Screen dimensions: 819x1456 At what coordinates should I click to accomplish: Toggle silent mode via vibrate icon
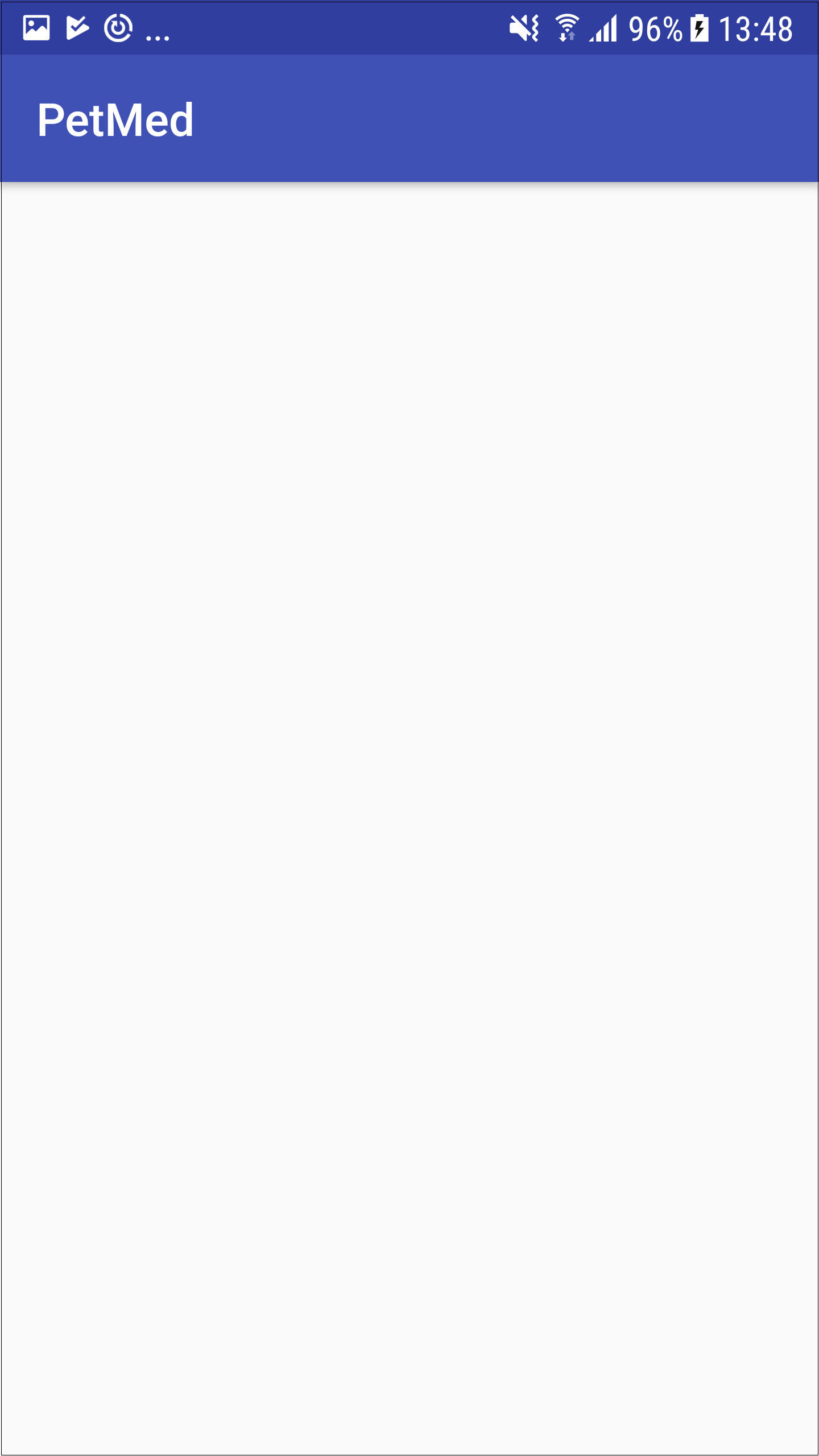(524, 27)
